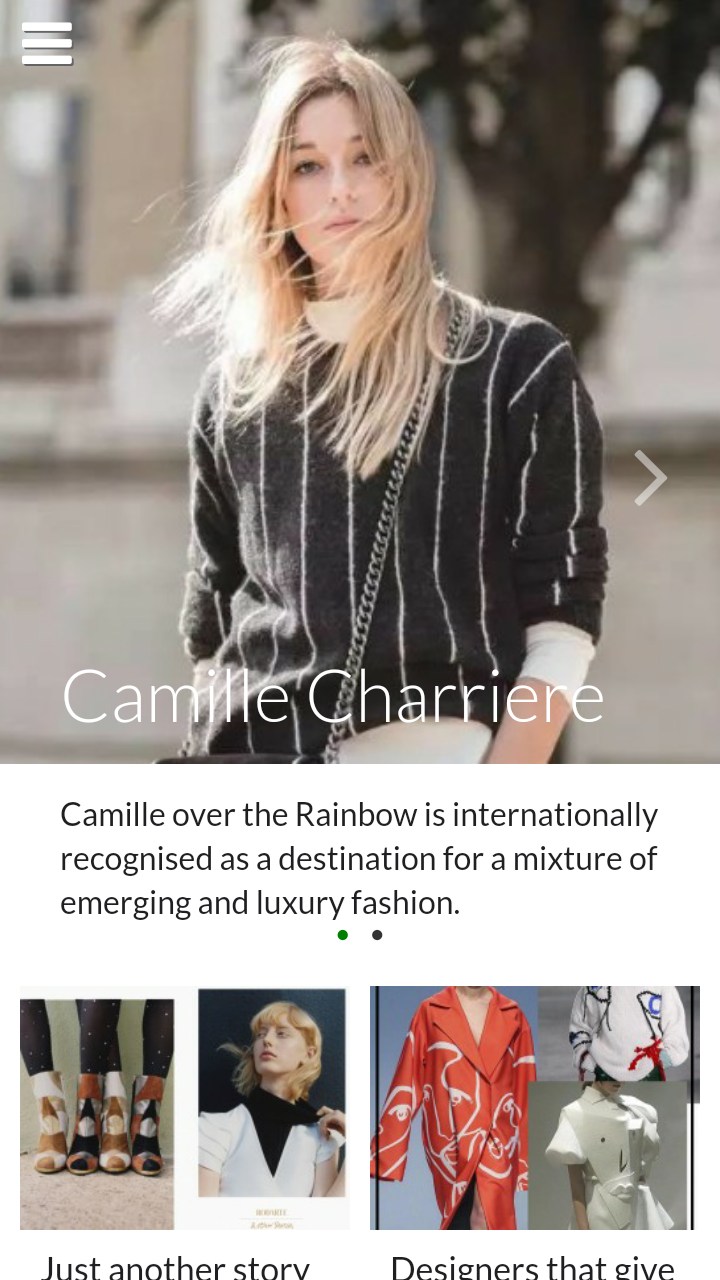The image size is (720, 1280).
Task: Select the first carousel page dot
Action: [x=343, y=935]
